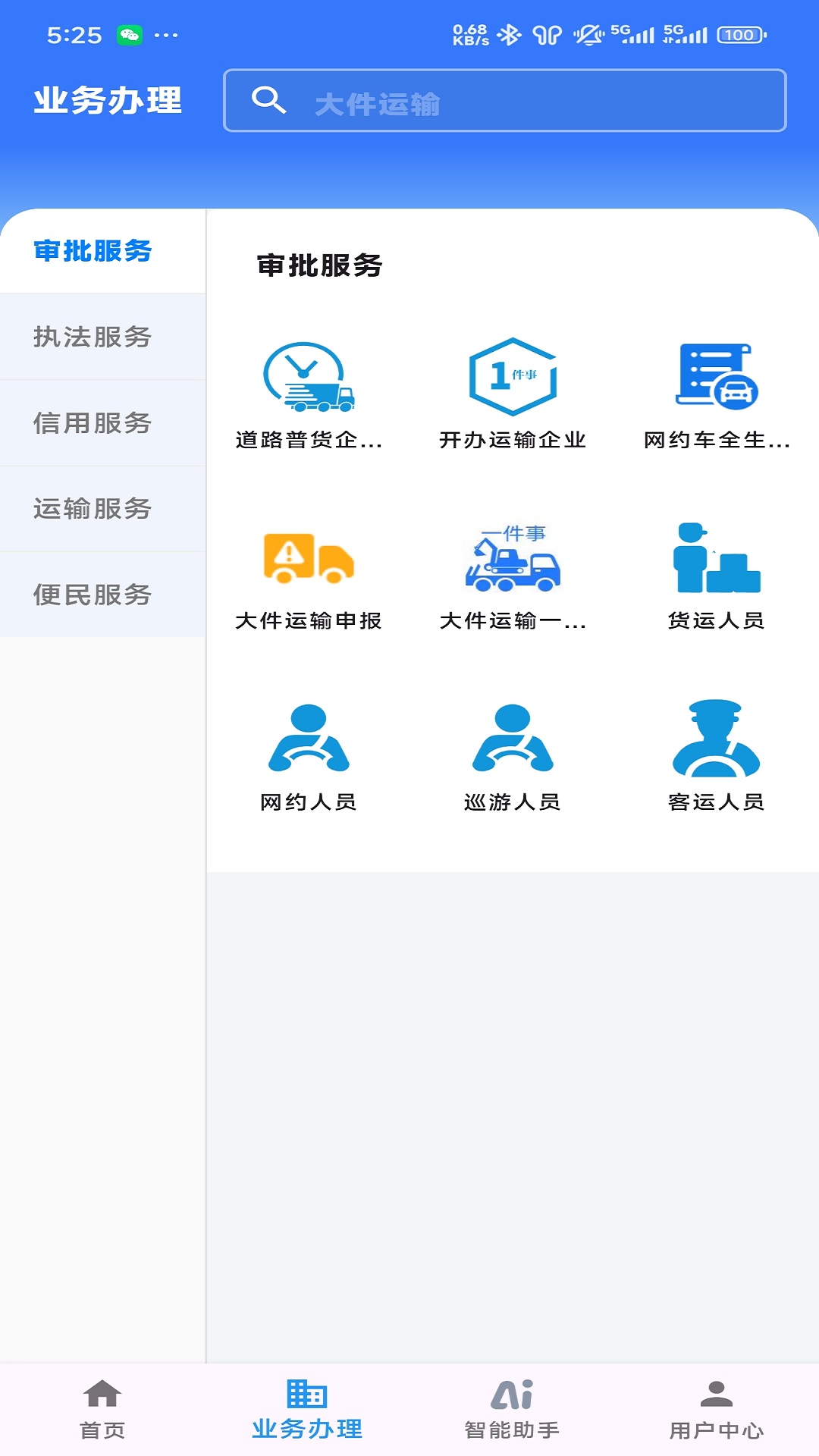
Task: Switch to the 便民服务 section
Action: click(x=93, y=595)
